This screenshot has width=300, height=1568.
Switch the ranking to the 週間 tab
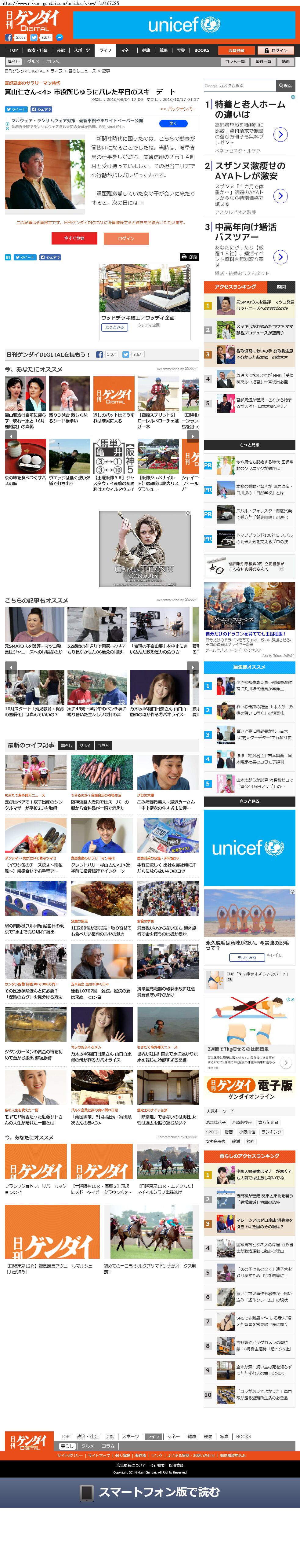pyautogui.click(x=280, y=287)
